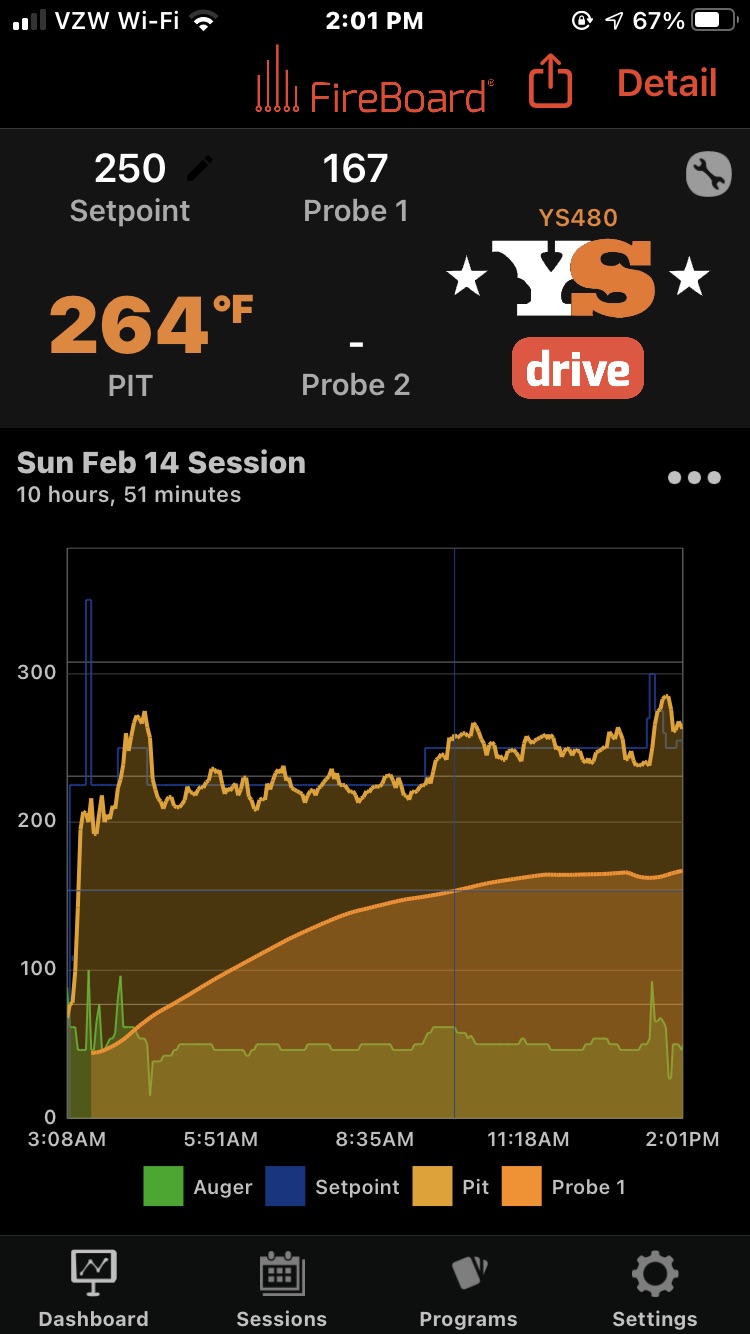Go to the Dashboard tab

click(x=93, y=1288)
